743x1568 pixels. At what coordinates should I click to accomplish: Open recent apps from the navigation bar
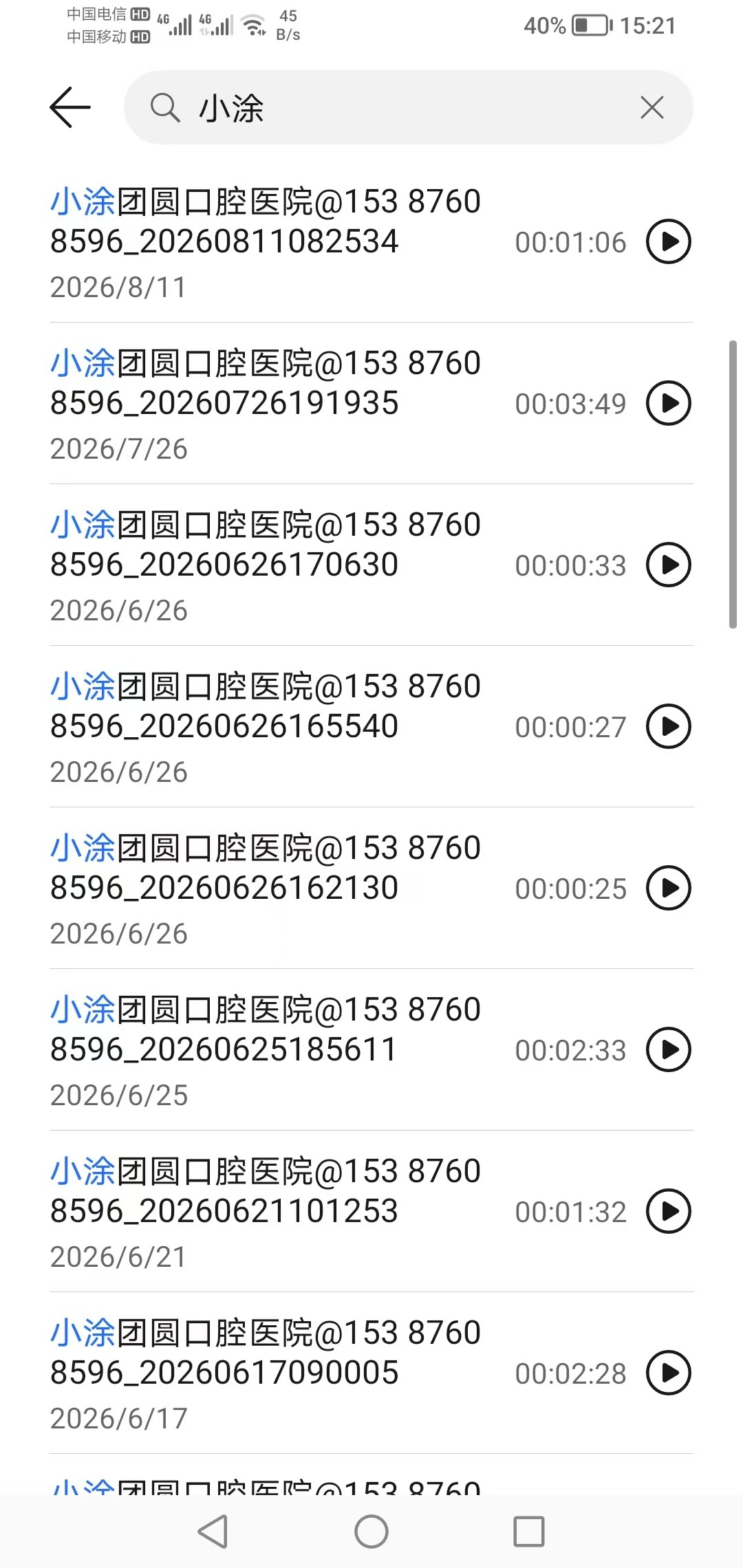tap(529, 1532)
